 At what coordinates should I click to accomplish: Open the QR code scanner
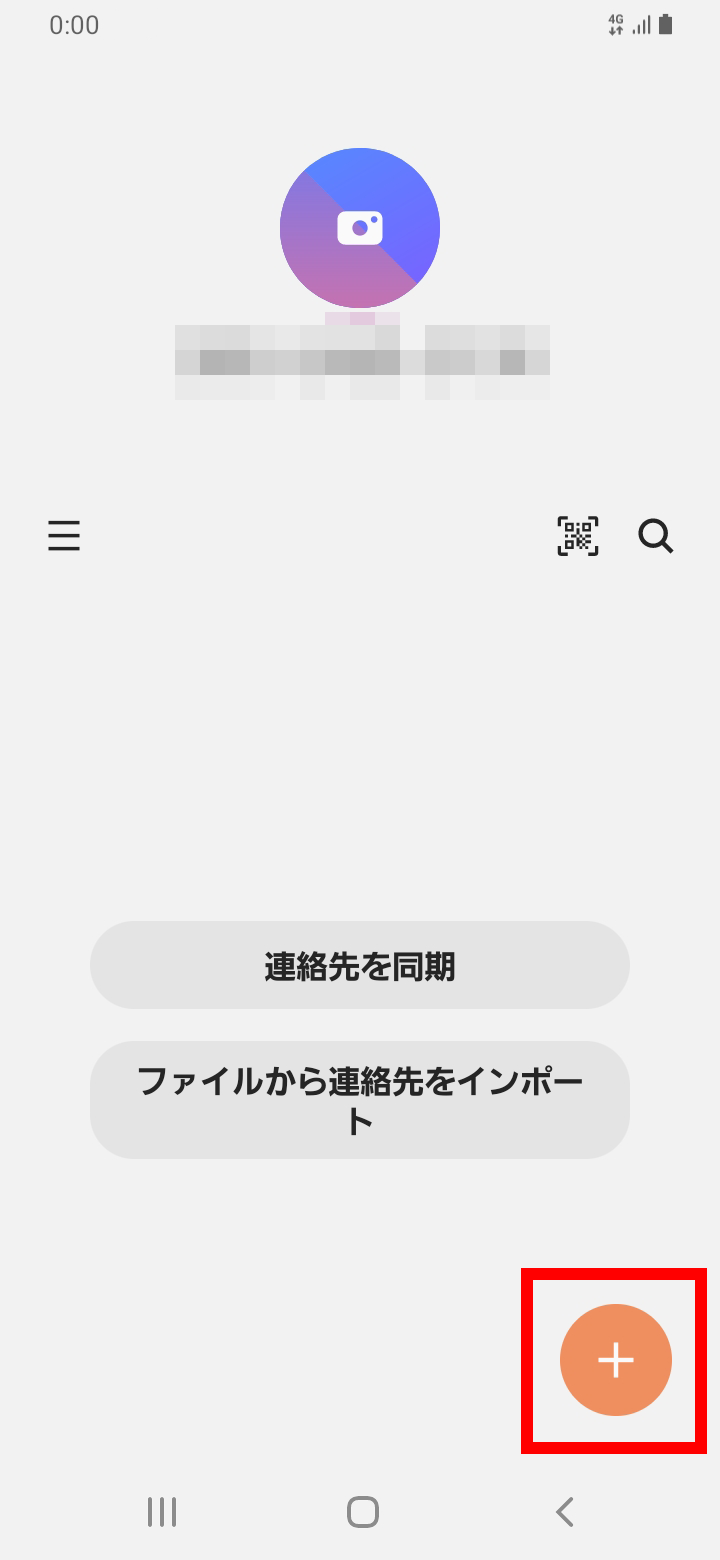(578, 537)
